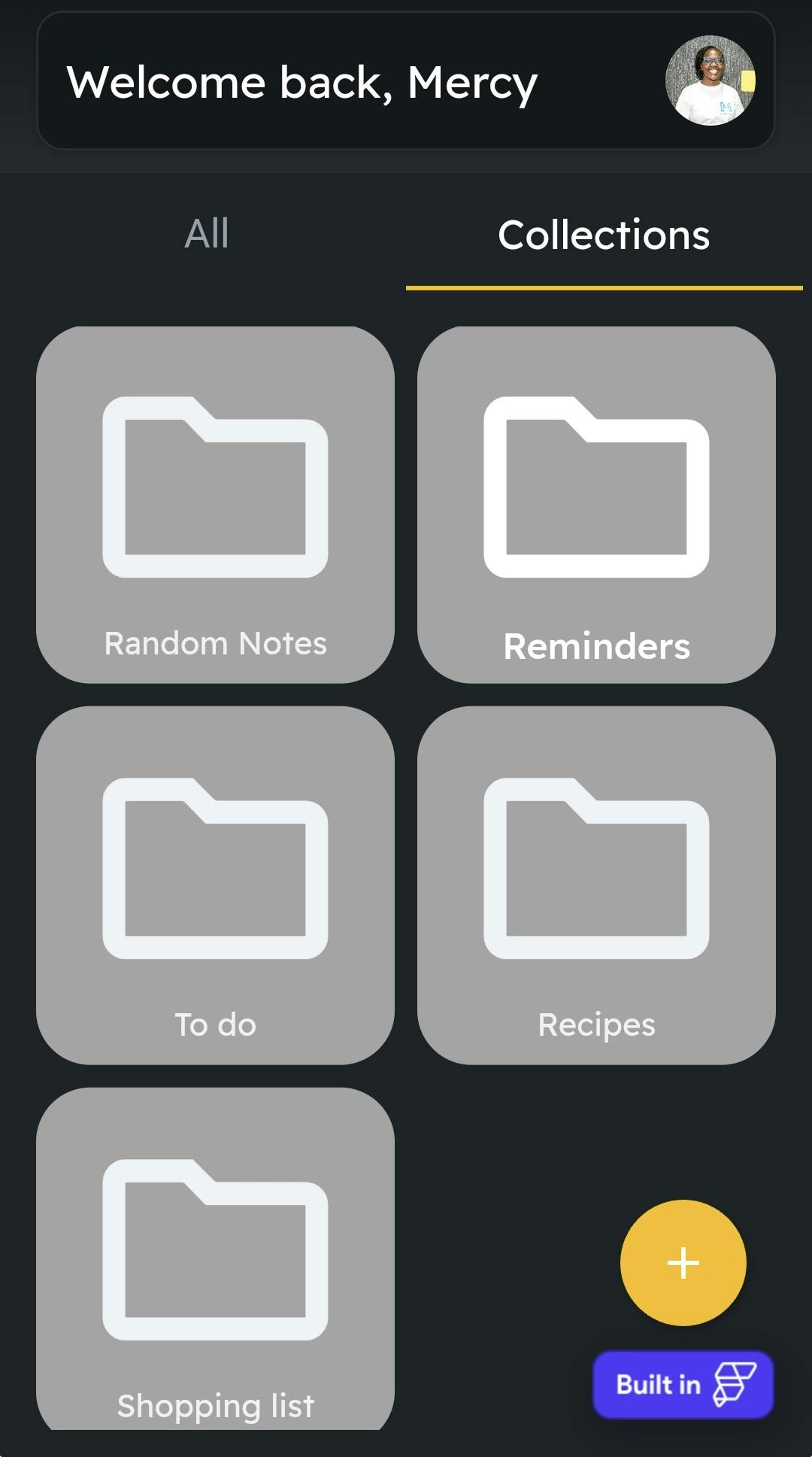Viewport: 812px width, 1457px height.
Task: Switch to the All tab
Action: click(207, 234)
